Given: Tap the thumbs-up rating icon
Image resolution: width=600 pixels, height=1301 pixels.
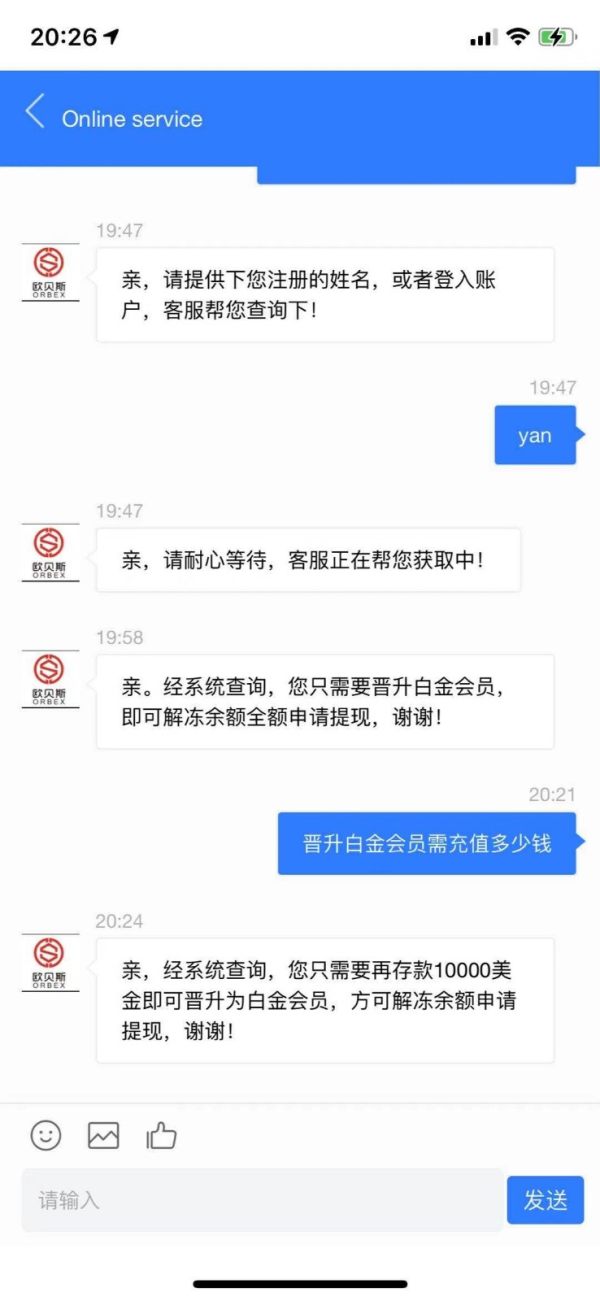Looking at the screenshot, I should [161, 1135].
